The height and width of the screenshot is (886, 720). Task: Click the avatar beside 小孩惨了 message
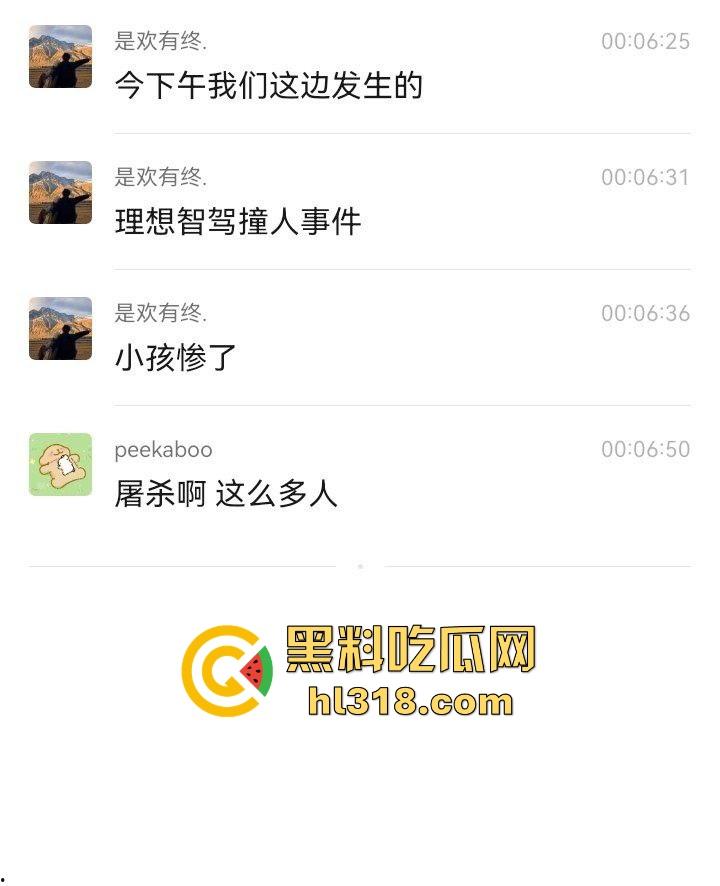[60, 327]
